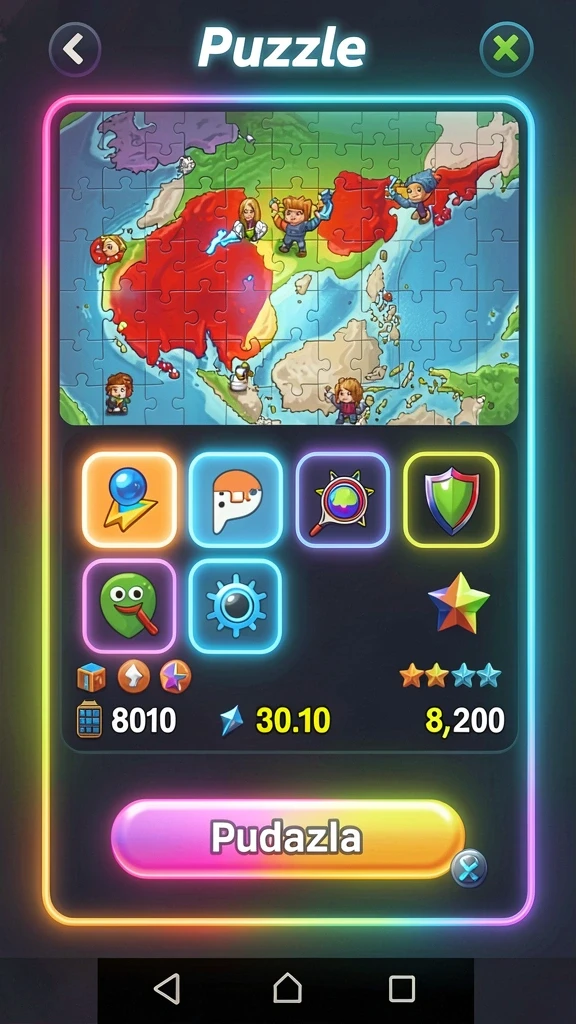Tap the Pudazla button
The width and height of the screenshot is (576, 1024).
coord(288,839)
